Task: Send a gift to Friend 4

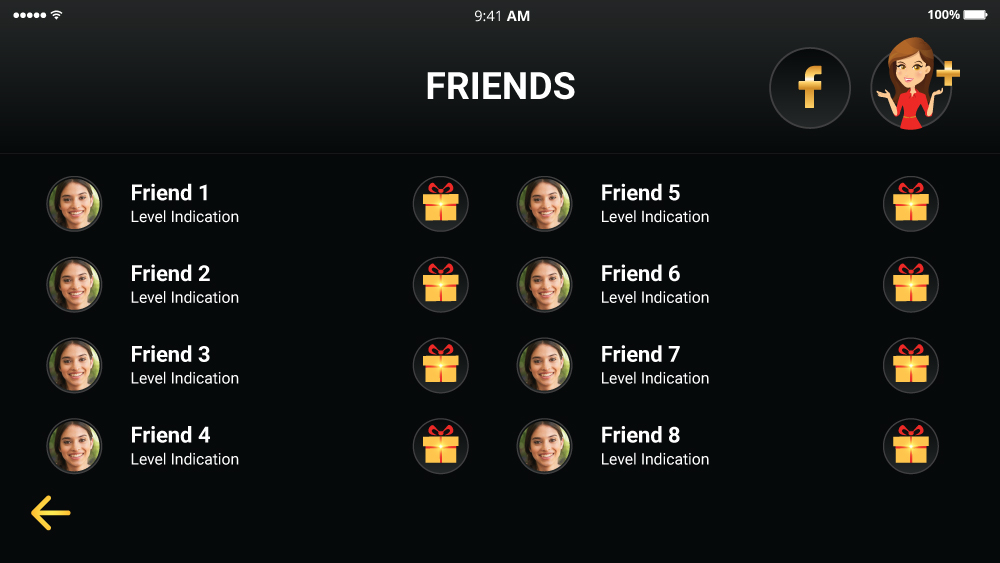Action: [x=440, y=446]
